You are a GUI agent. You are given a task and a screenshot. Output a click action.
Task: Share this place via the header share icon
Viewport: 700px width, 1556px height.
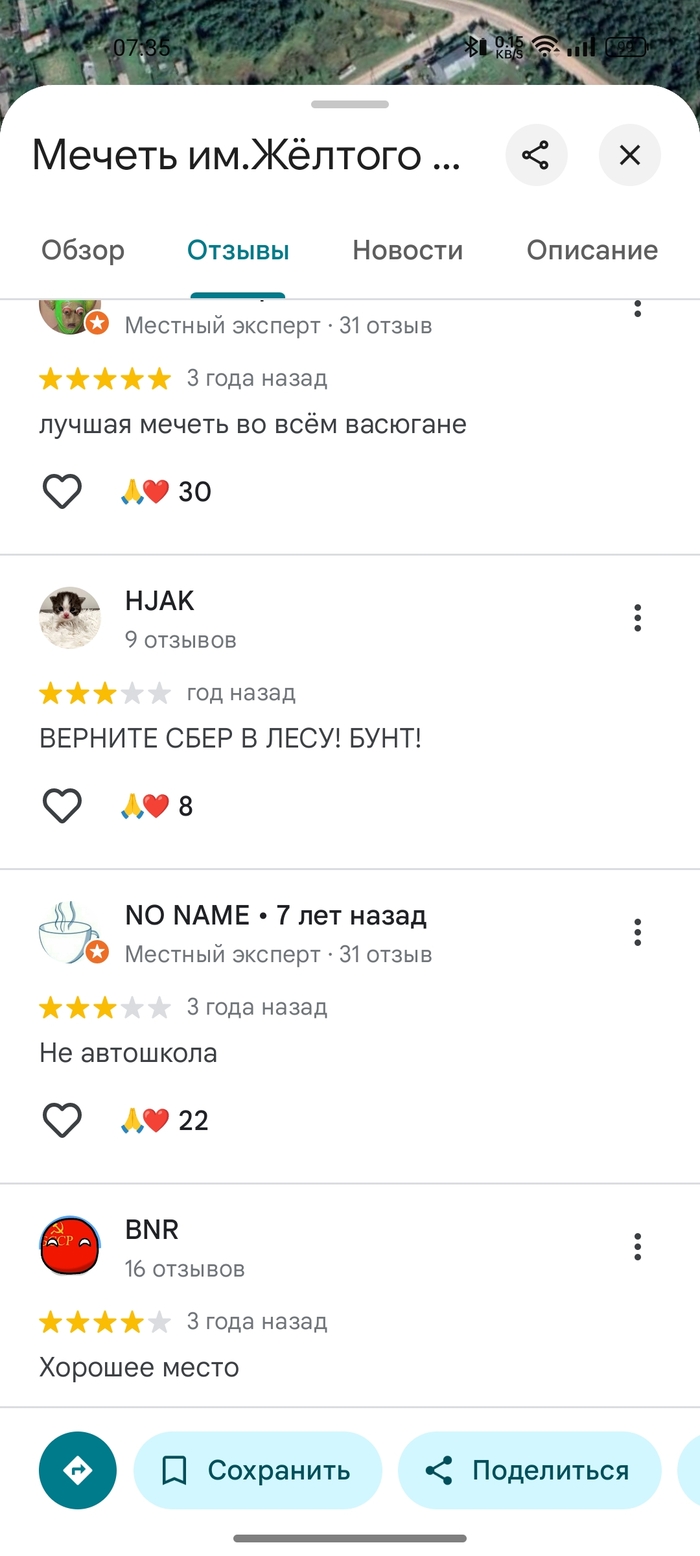[536, 155]
